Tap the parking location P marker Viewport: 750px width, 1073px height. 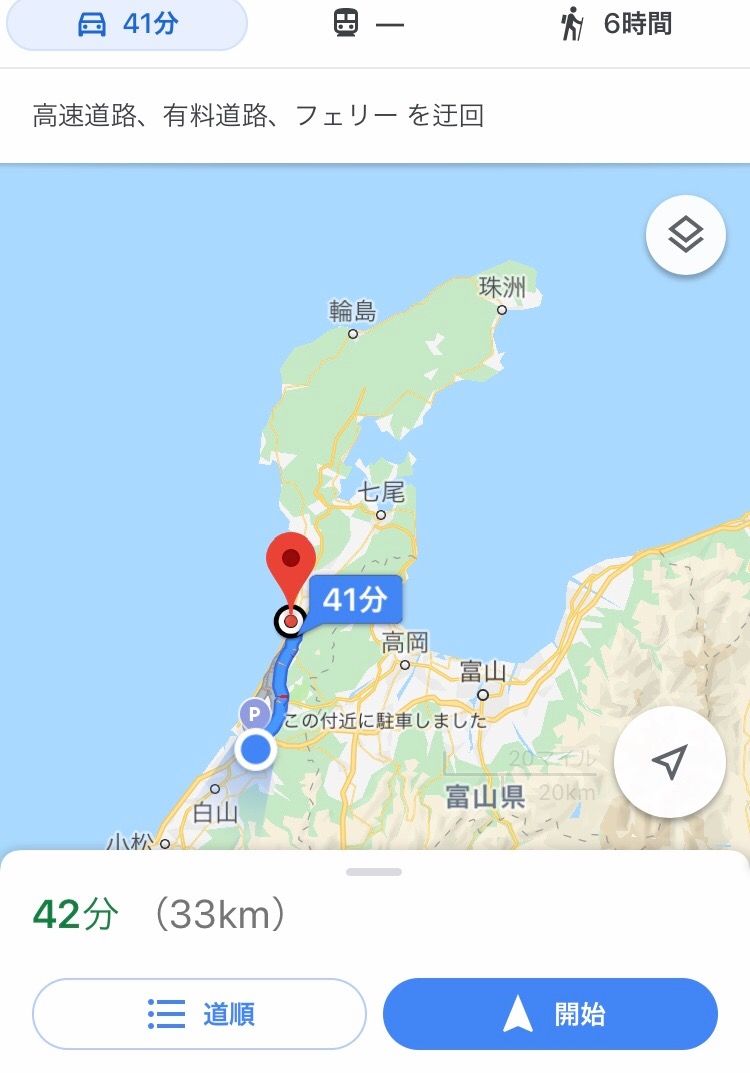point(254,714)
